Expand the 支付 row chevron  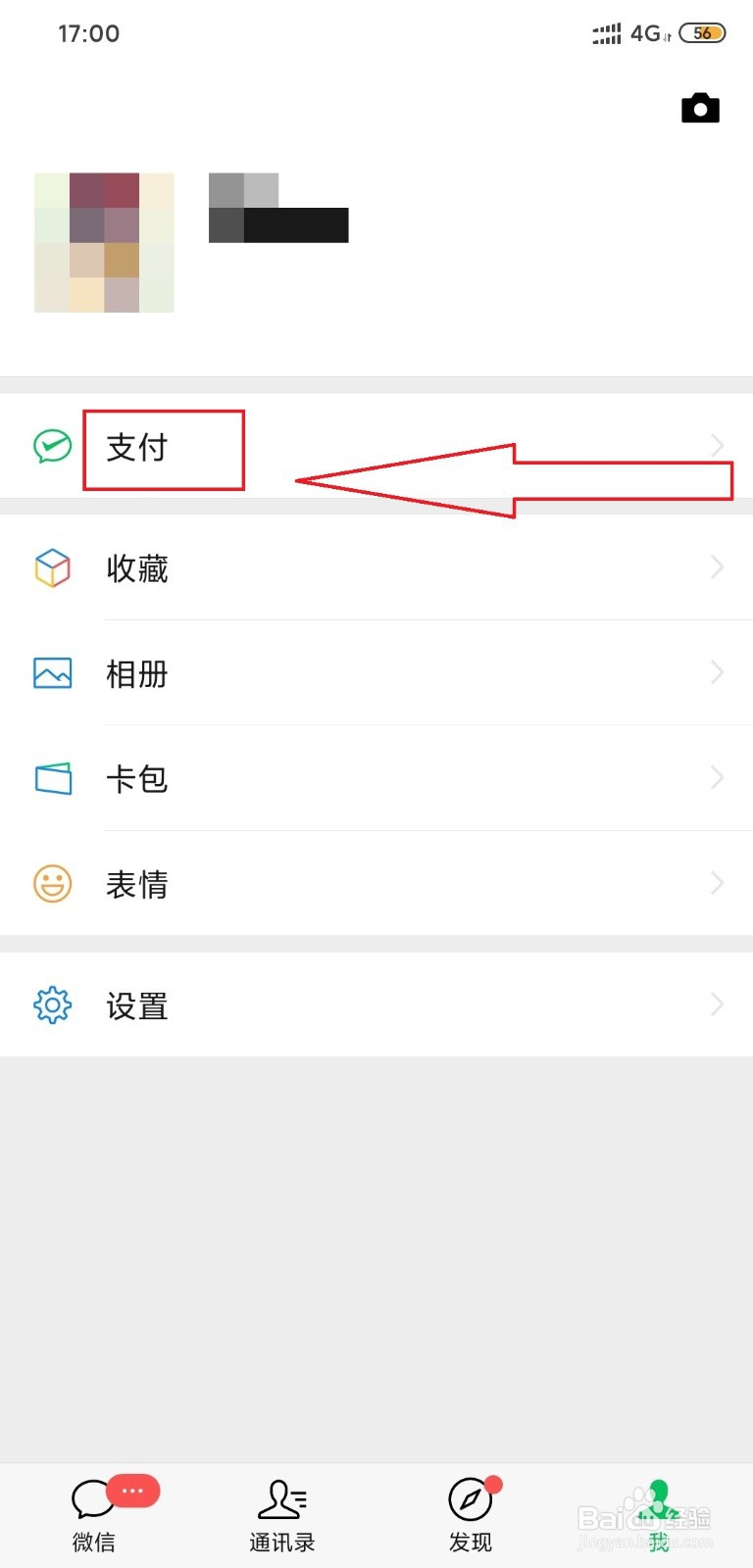tap(717, 446)
